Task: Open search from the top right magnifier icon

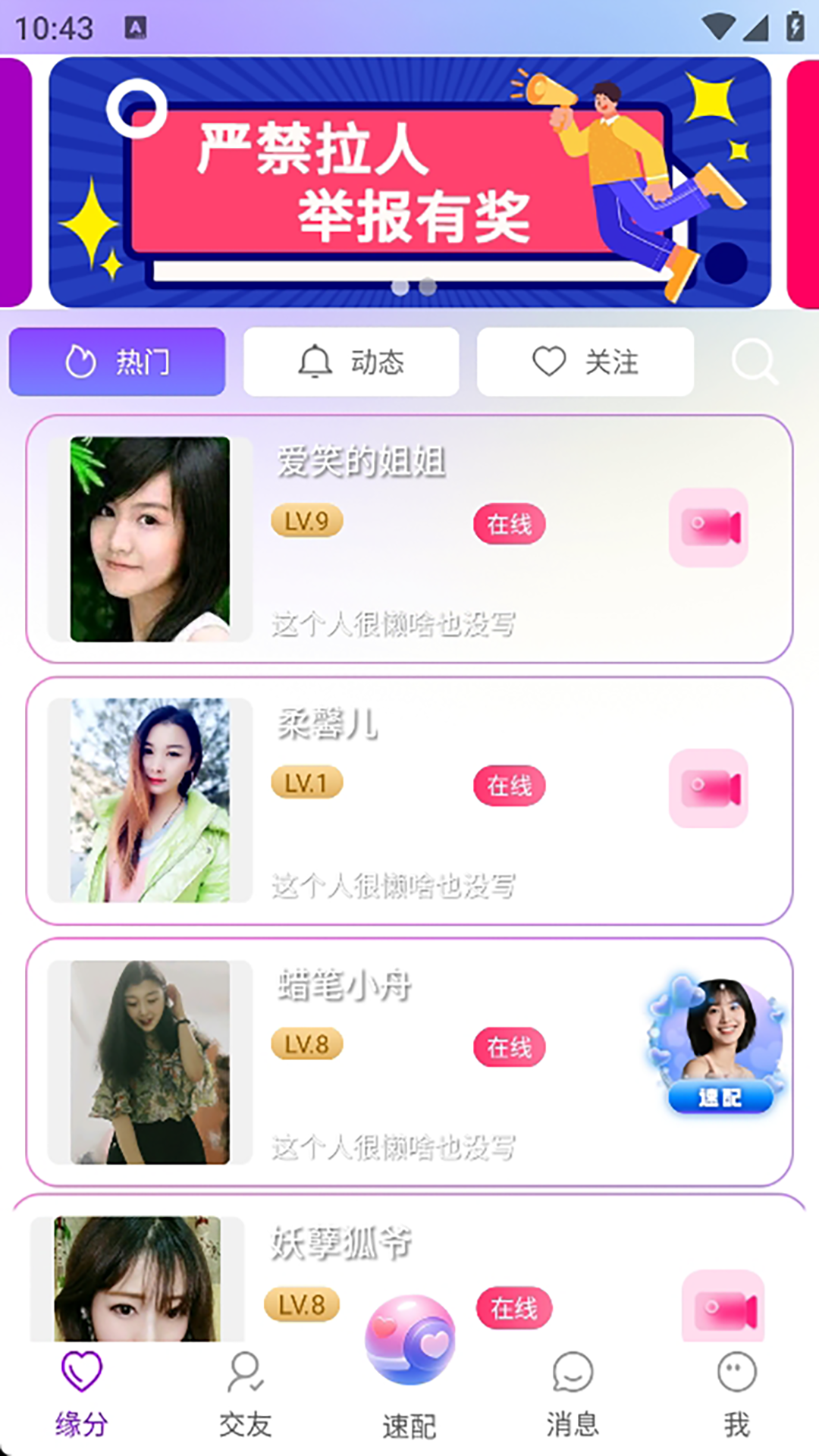Action: pos(755,362)
